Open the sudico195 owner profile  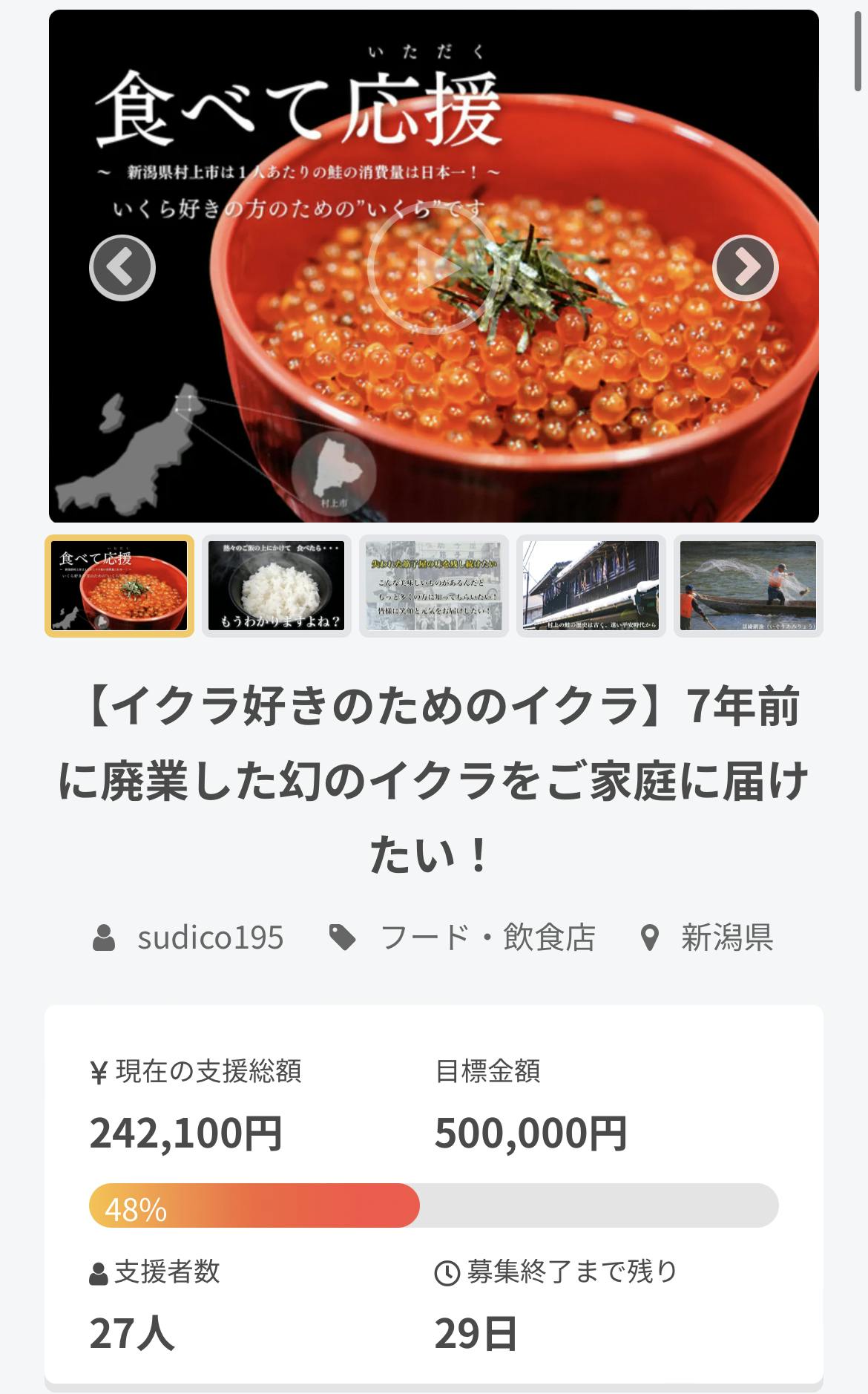click(x=210, y=937)
